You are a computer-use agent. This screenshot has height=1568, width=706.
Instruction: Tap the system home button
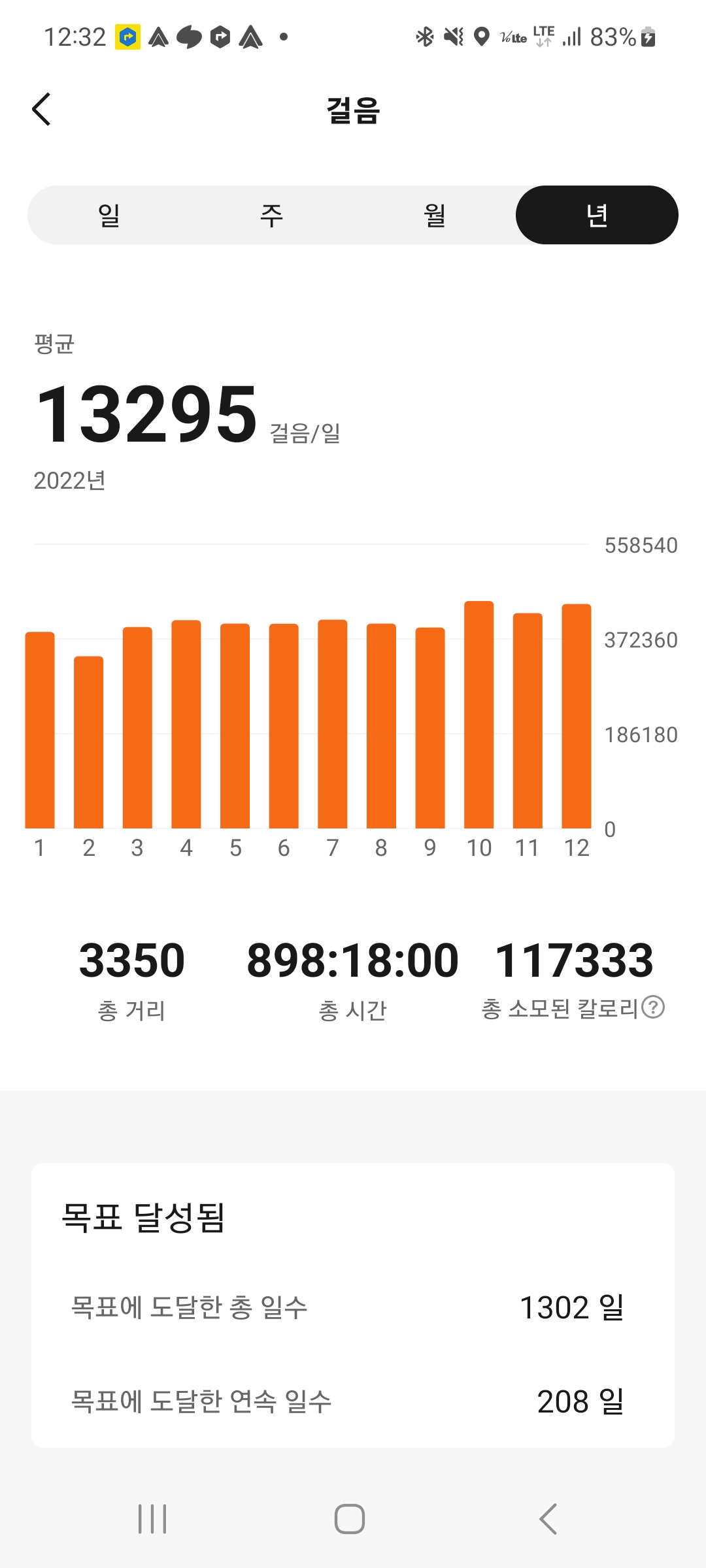coord(350,1519)
